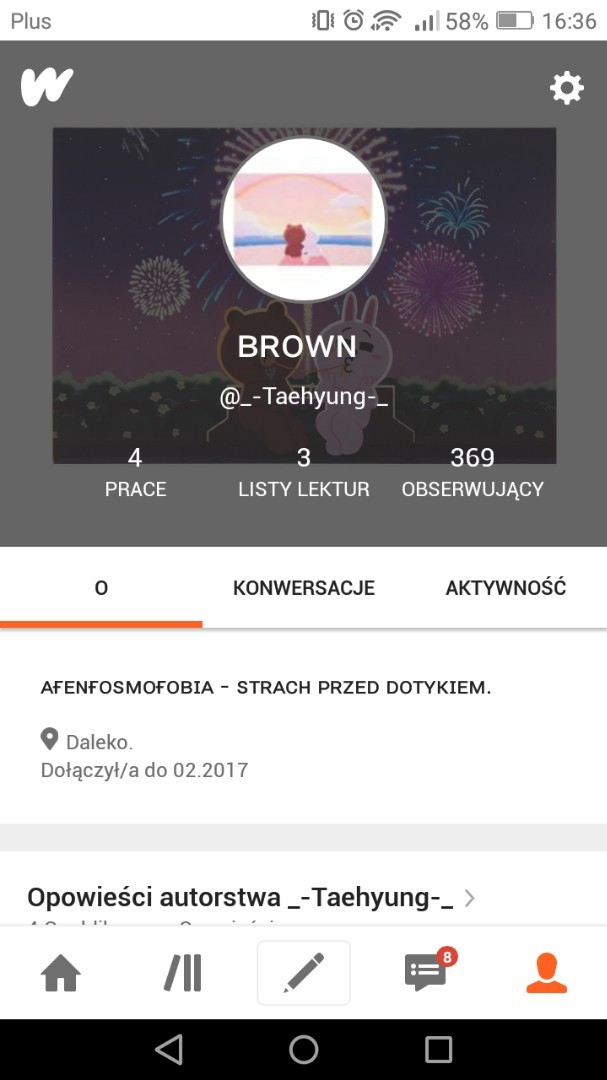Show the 369 Obserwujący followers
Screen dimensions: 607x1080
472,473
